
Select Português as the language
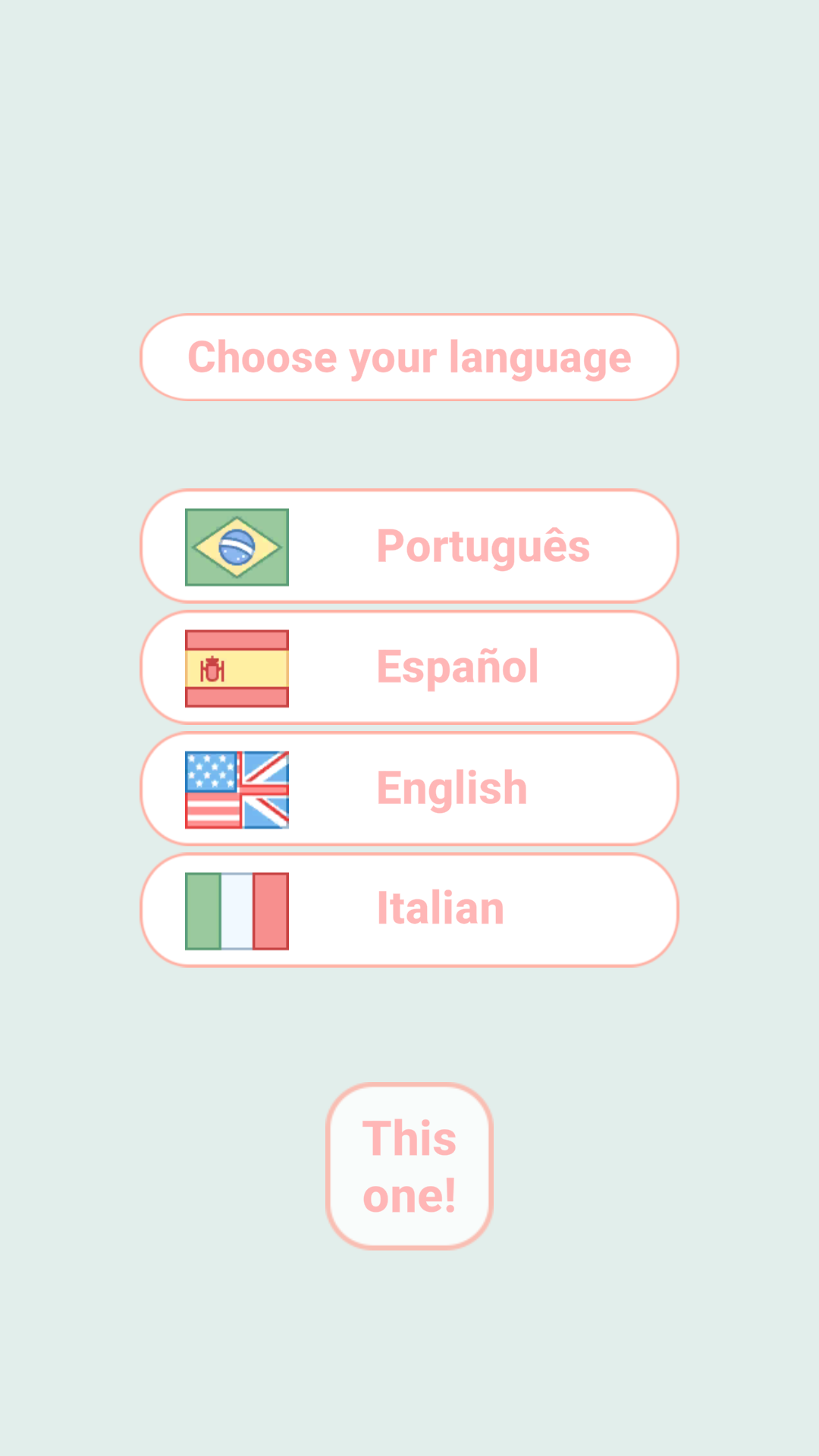click(409, 546)
